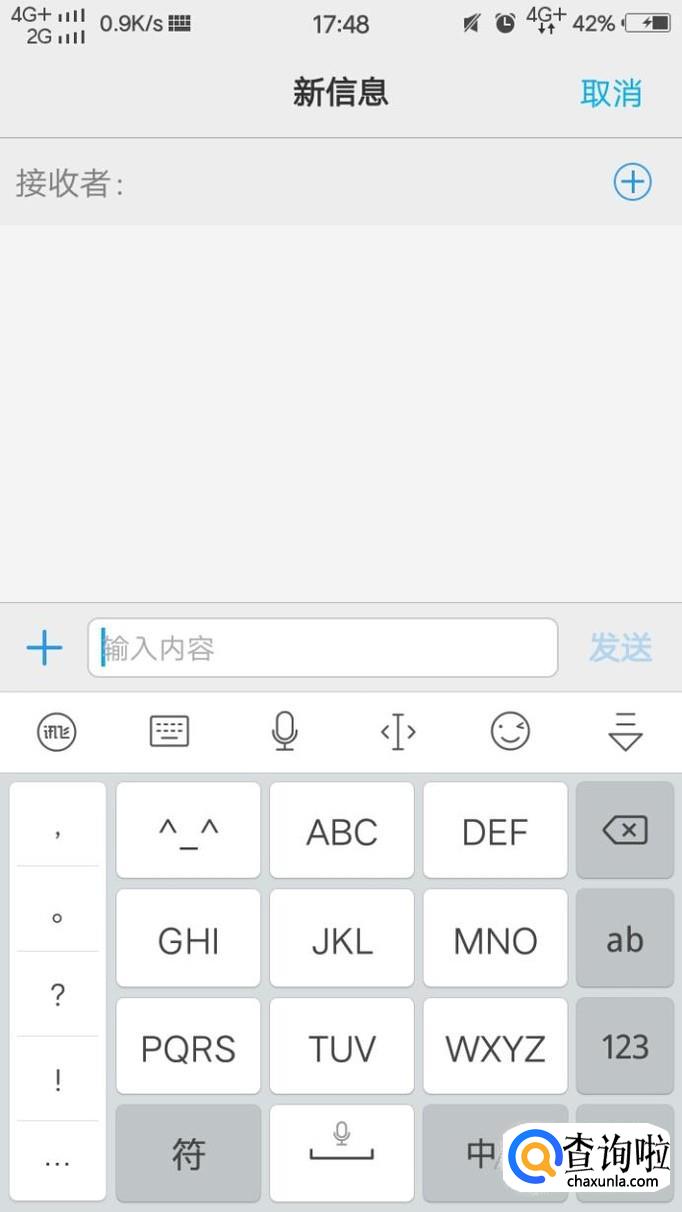Add a recipient with the plus circle icon
Screen dimensions: 682x1212
tap(632, 182)
